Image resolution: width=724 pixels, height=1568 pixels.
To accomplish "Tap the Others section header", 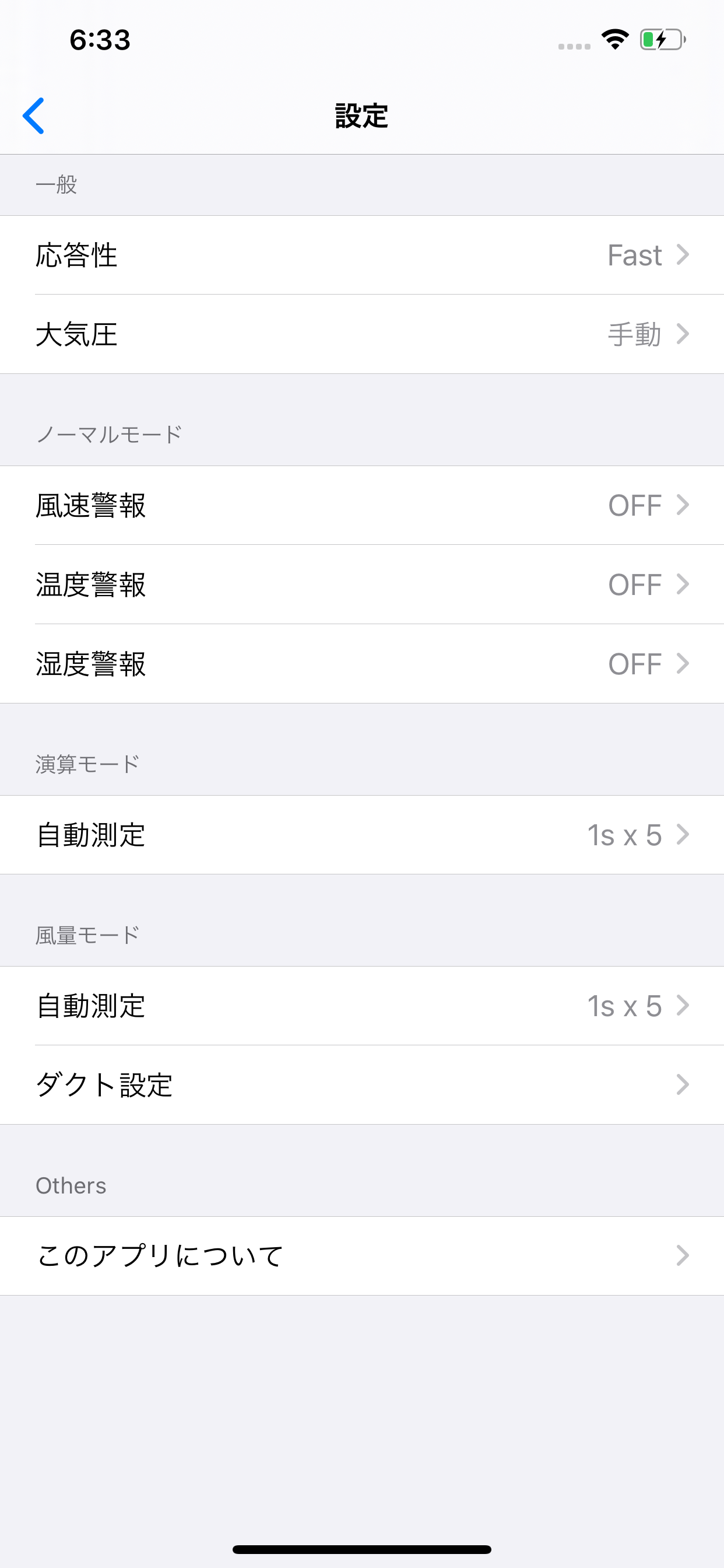I will pyautogui.click(x=71, y=1185).
